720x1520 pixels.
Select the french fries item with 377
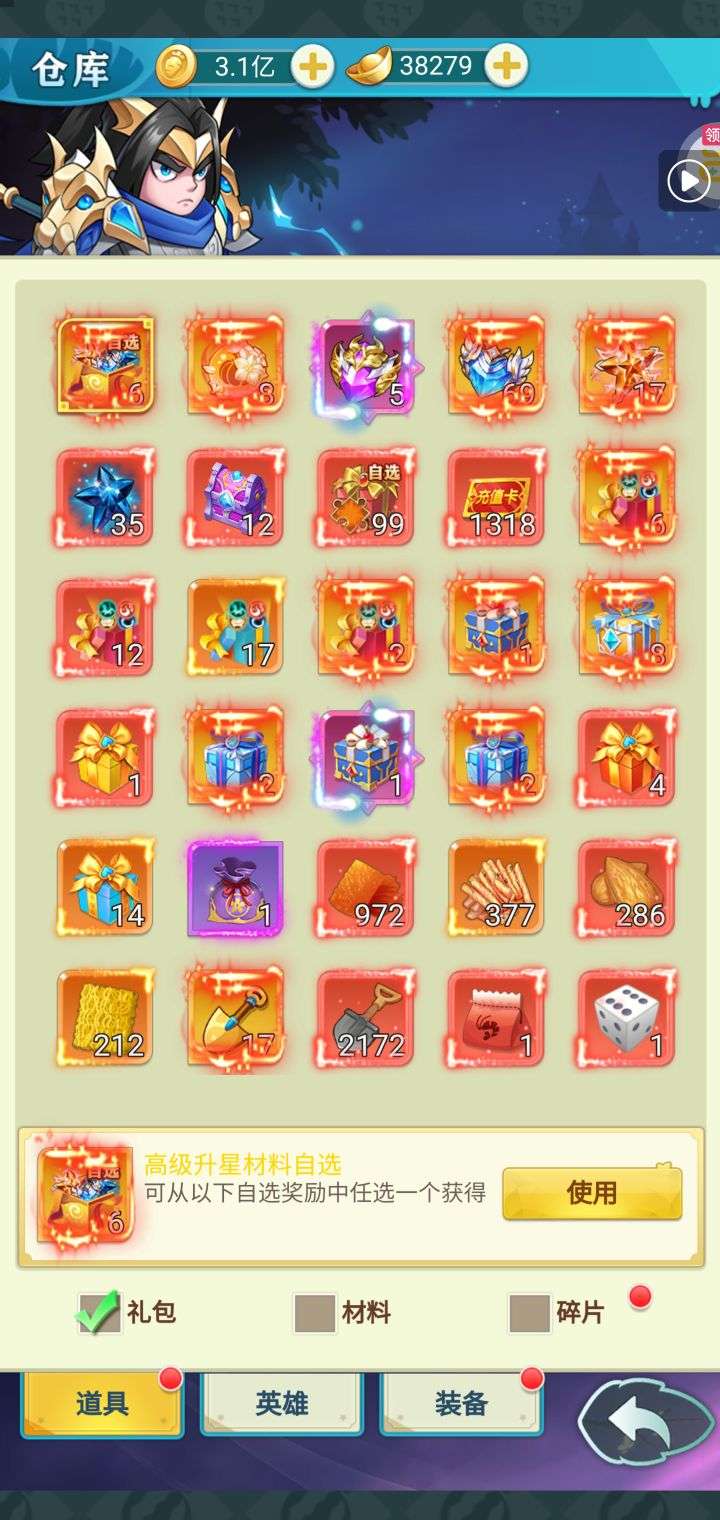coord(496,888)
